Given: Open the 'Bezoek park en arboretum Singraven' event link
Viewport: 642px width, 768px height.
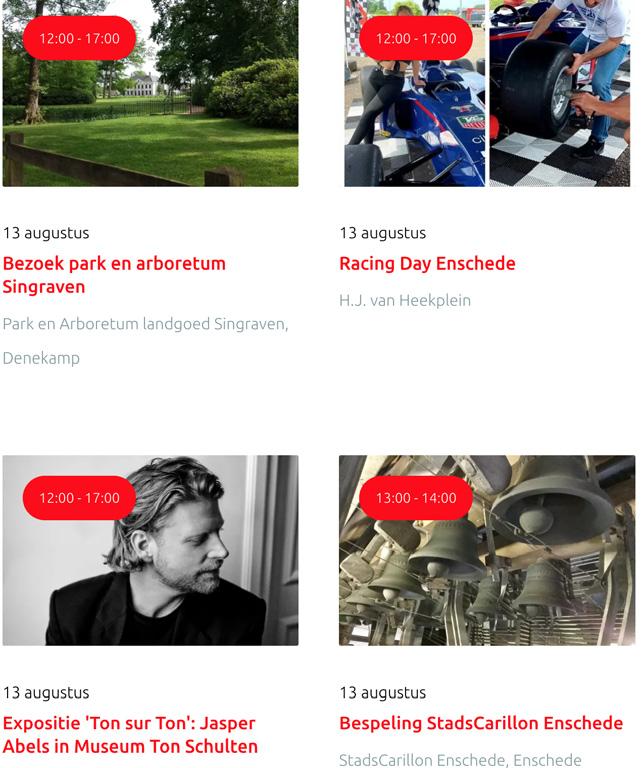Looking at the screenshot, I should [114, 275].
